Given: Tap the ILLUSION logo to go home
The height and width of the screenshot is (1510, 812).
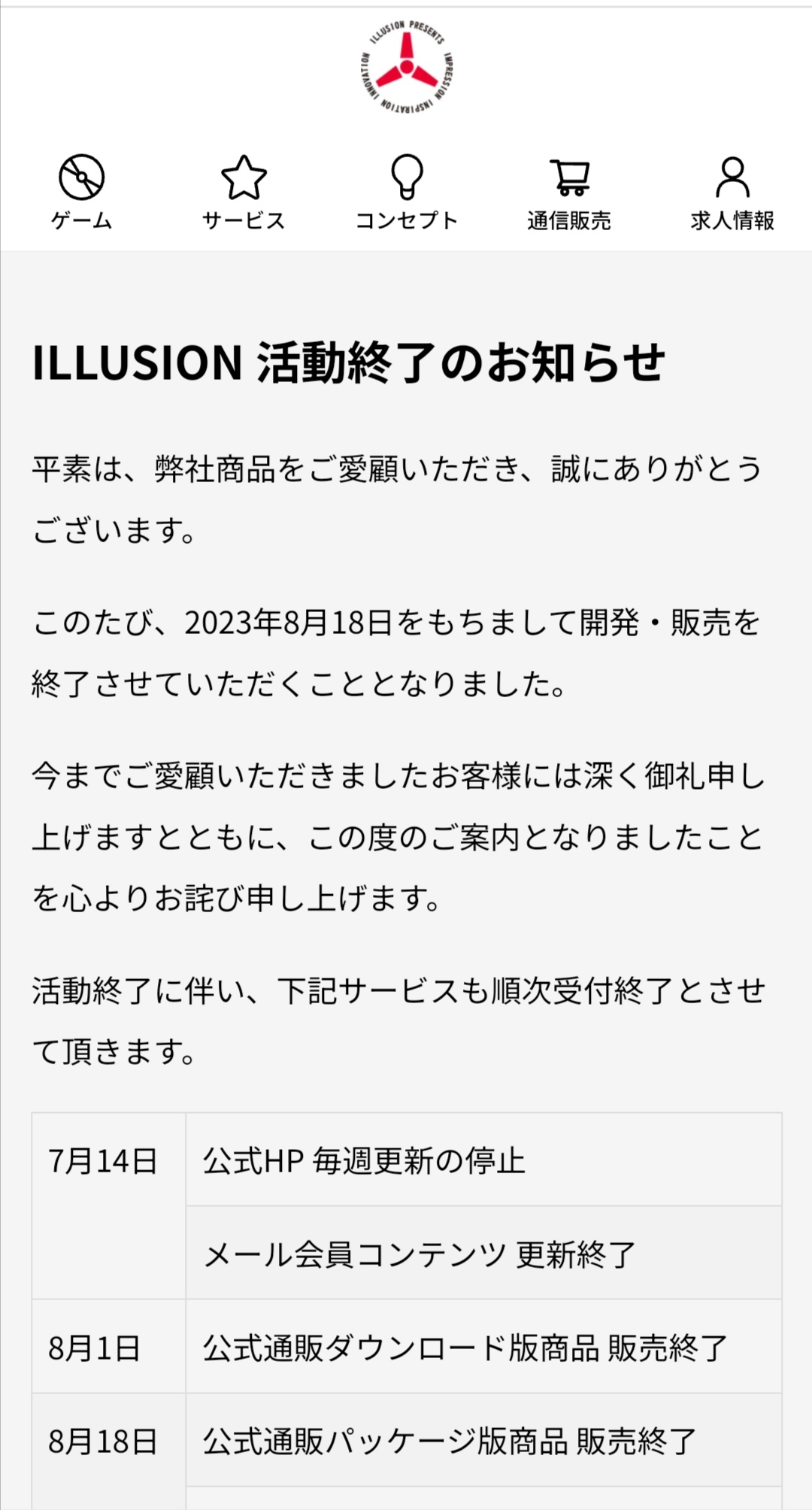Looking at the screenshot, I should [x=407, y=68].
